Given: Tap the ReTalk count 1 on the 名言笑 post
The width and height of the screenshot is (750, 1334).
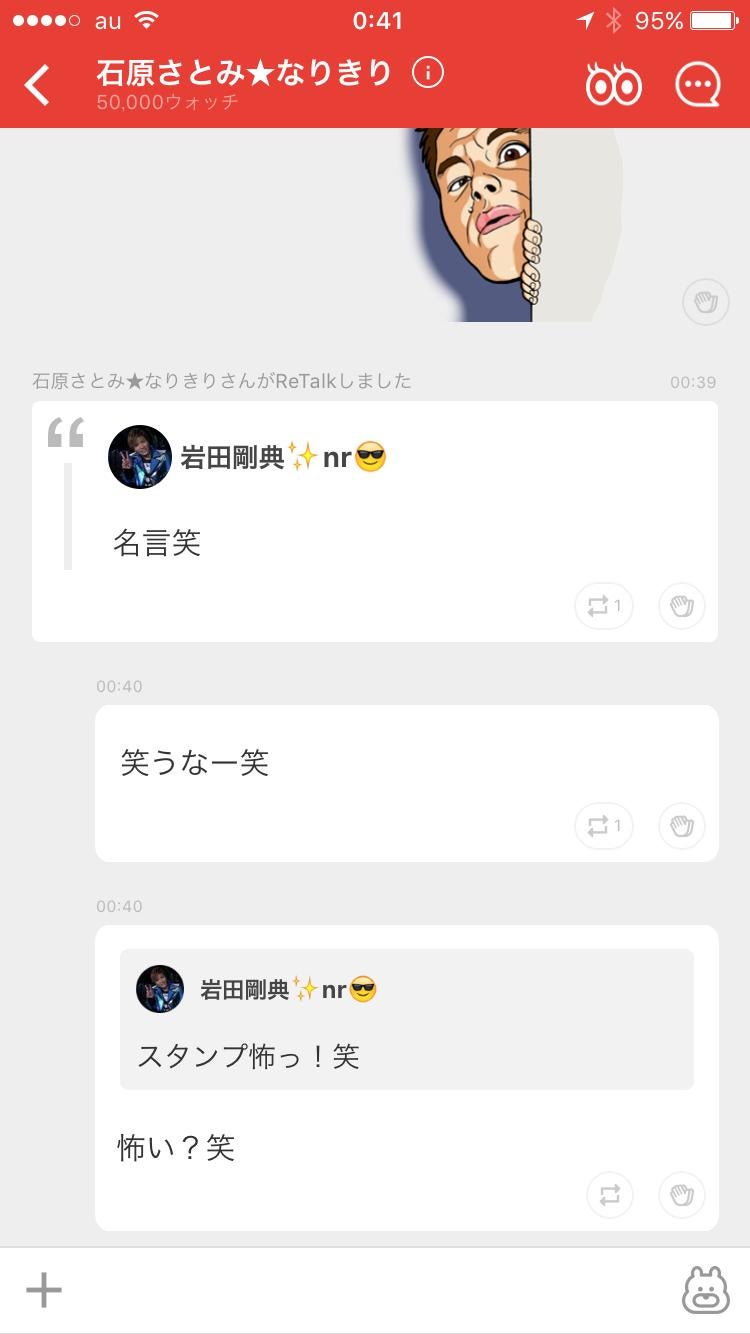Looking at the screenshot, I should 618,605.
